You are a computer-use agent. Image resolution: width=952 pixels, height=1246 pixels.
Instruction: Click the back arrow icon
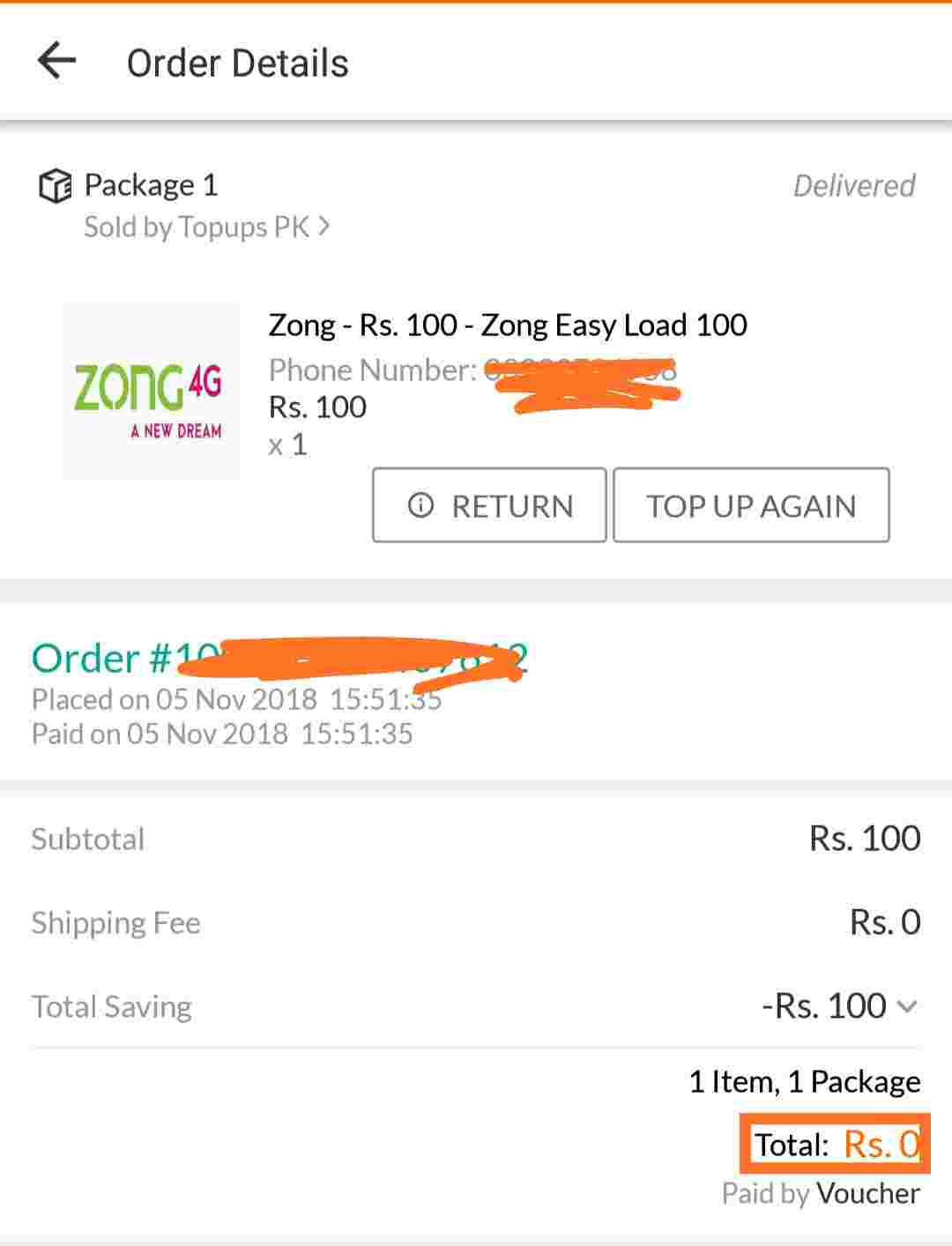click(56, 61)
